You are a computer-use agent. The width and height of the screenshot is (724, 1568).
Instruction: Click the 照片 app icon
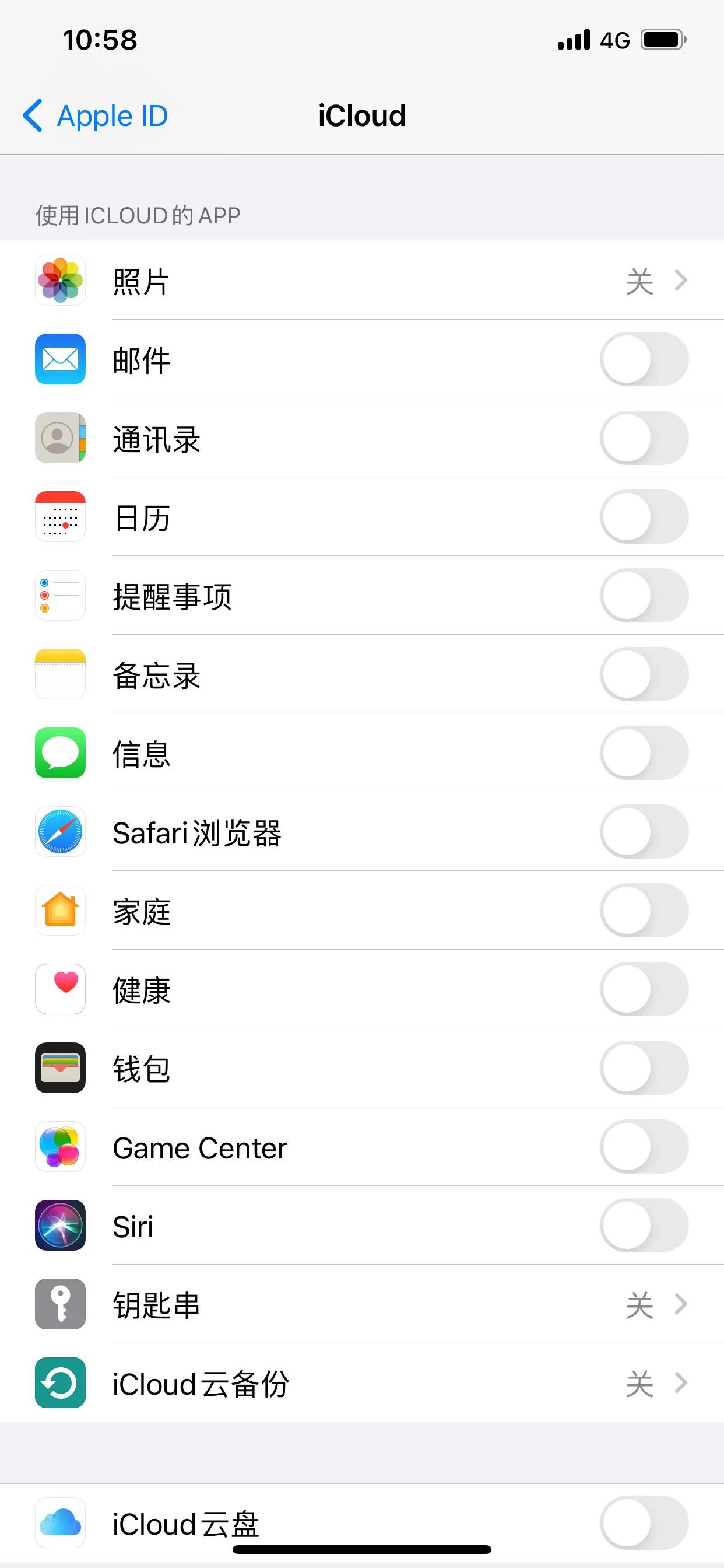tap(60, 281)
